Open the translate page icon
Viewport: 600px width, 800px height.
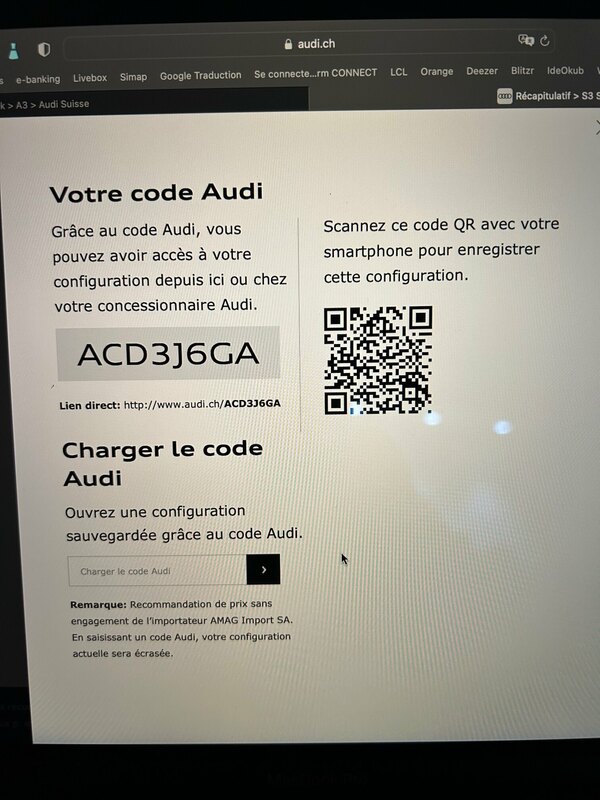click(526, 41)
